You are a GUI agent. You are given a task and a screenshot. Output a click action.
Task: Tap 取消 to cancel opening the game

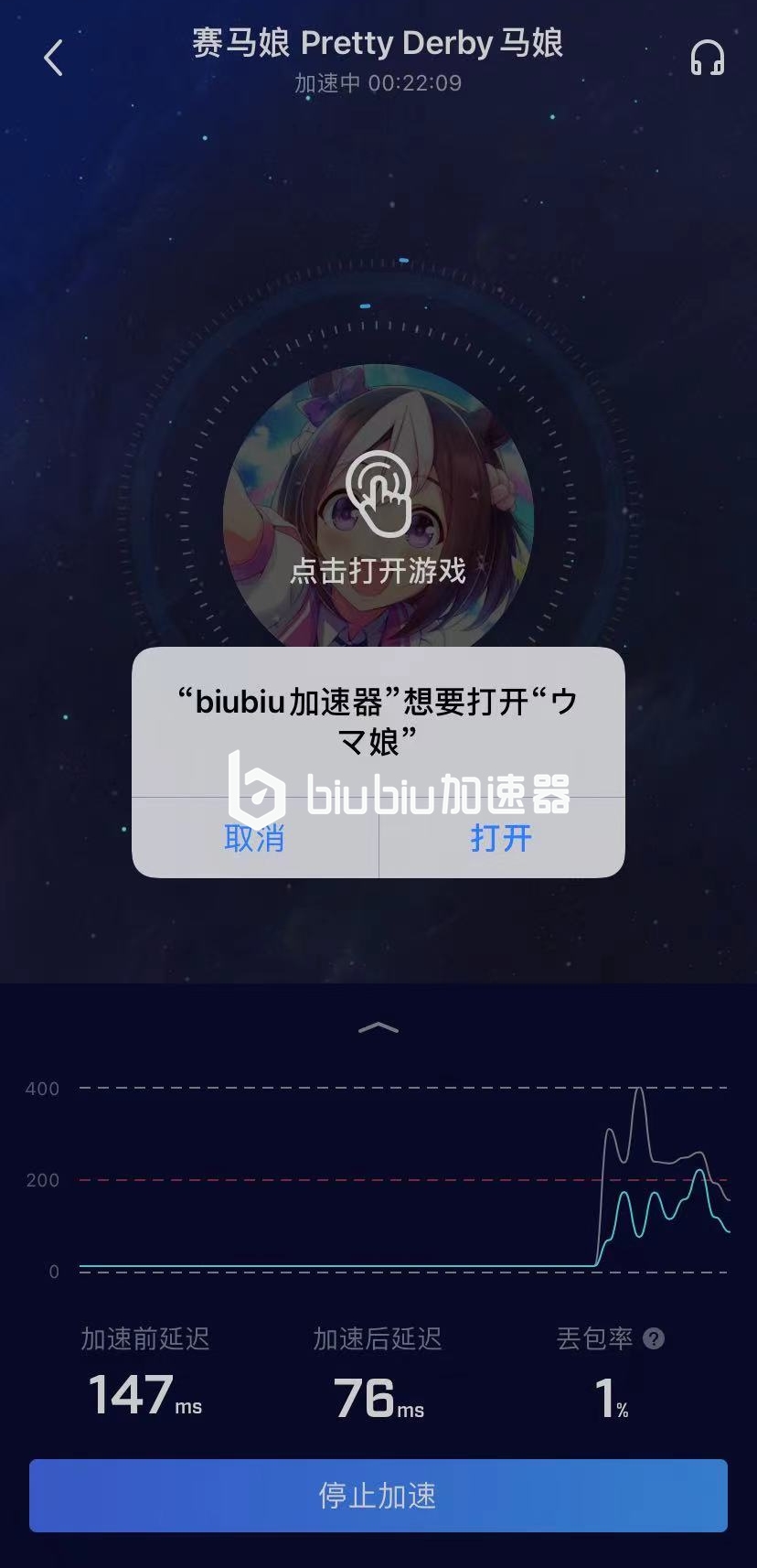click(255, 838)
